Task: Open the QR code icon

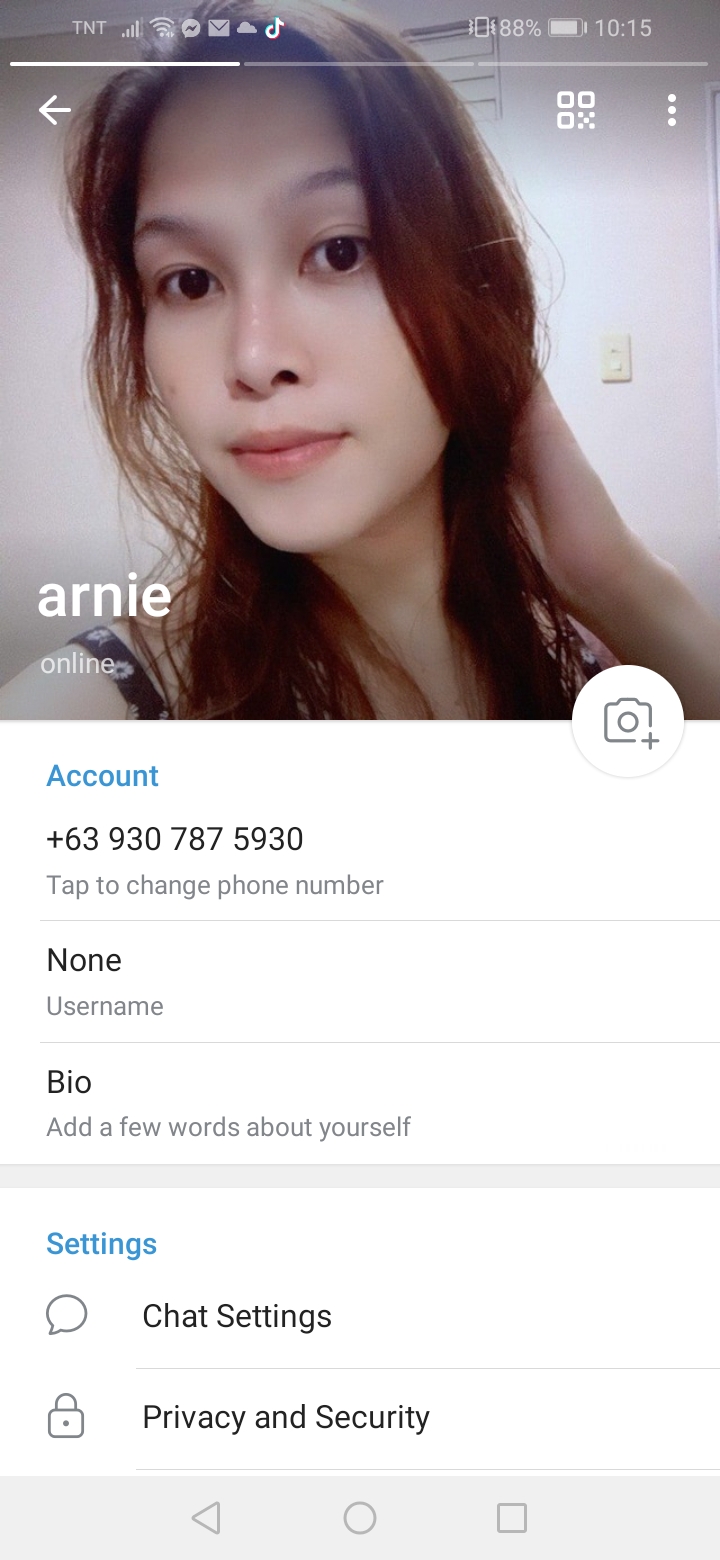Action: tap(575, 110)
